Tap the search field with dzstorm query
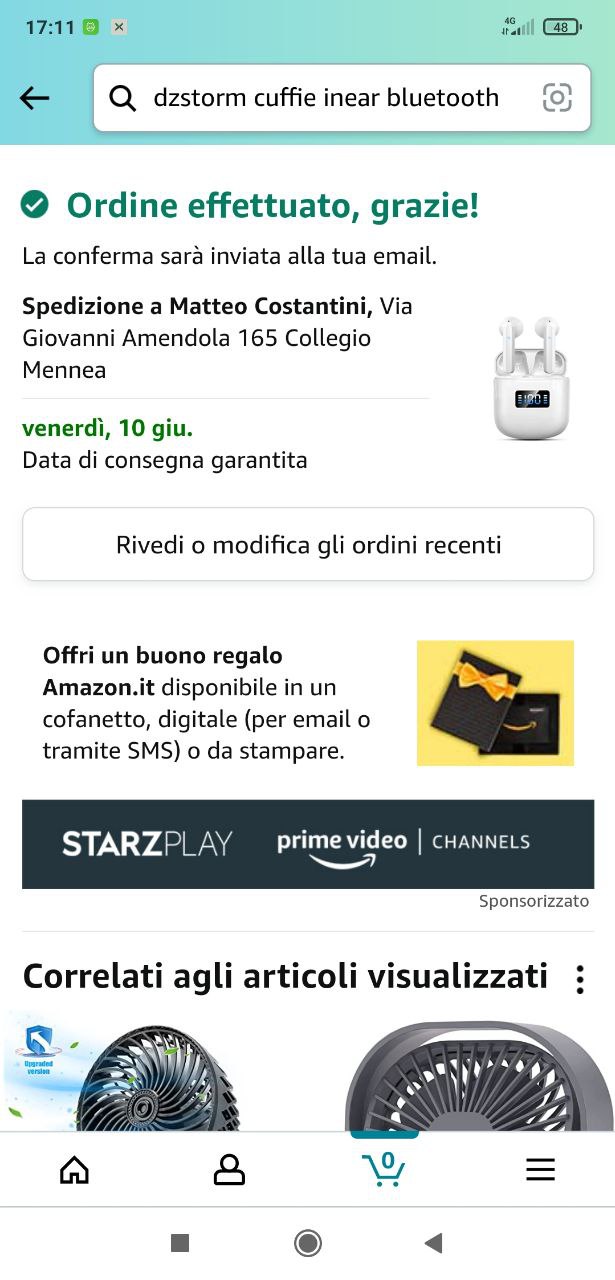Viewport: 615px width, 1280px height. point(325,98)
